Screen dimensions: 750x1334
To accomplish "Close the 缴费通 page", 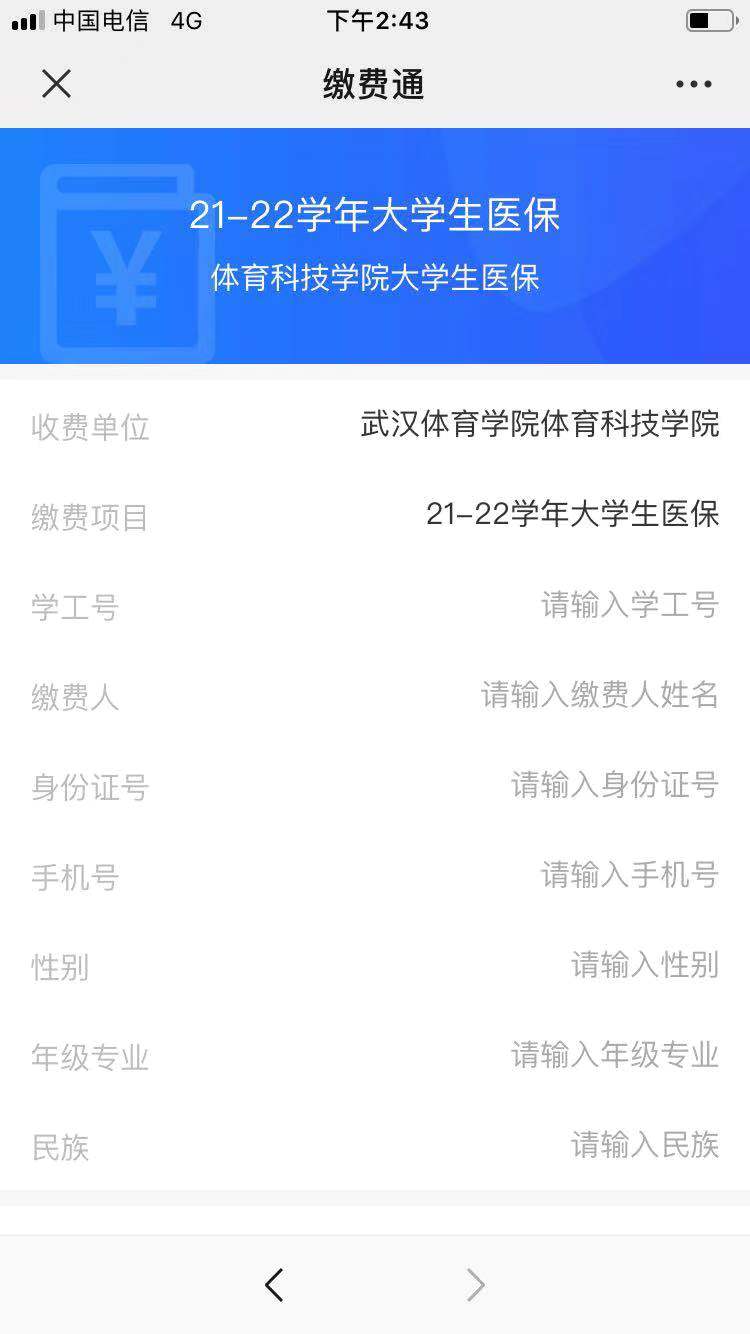I will click(x=56, y=84).
